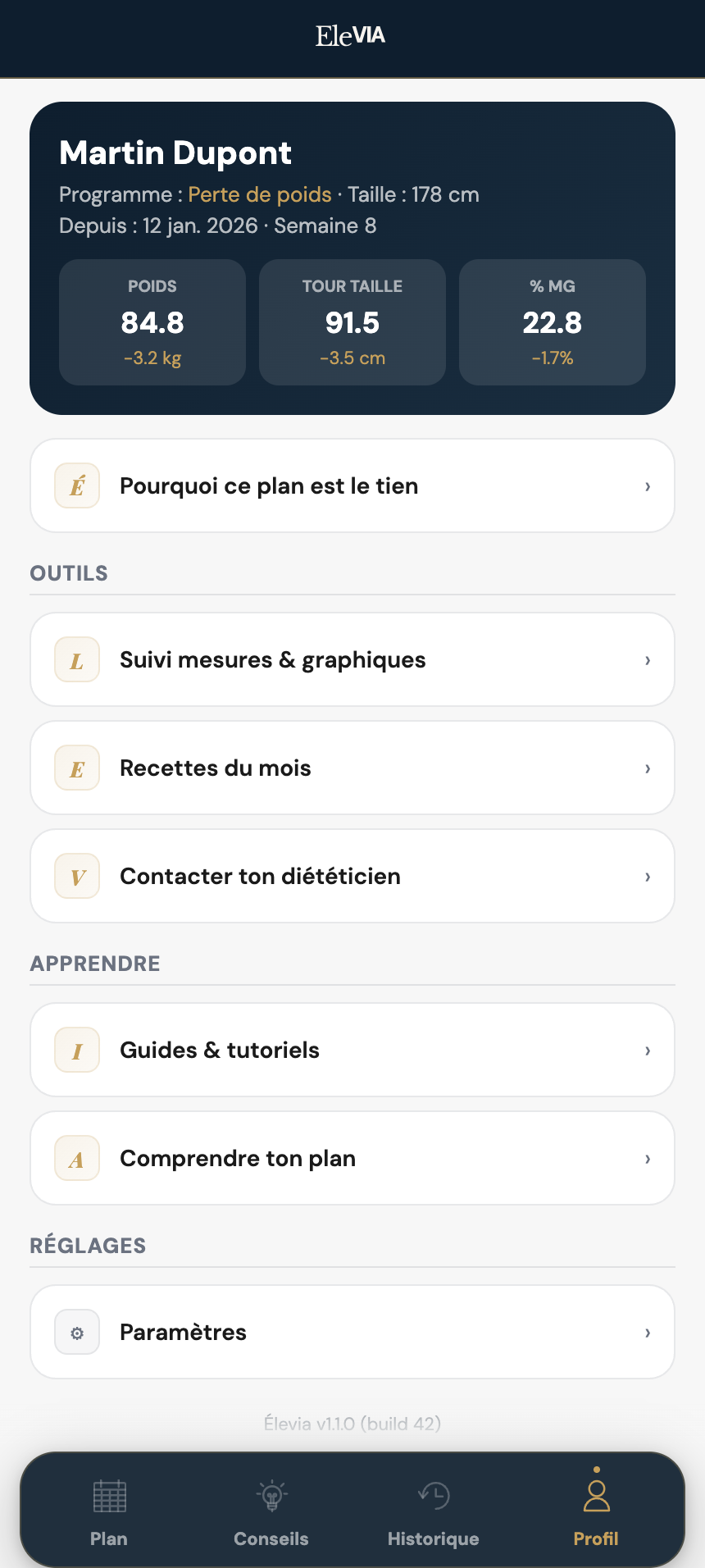Viewport: 705px width, 1568px height.
Task: Tap the E icon next to "Recettes du mois"
Action: pos(76,768)
